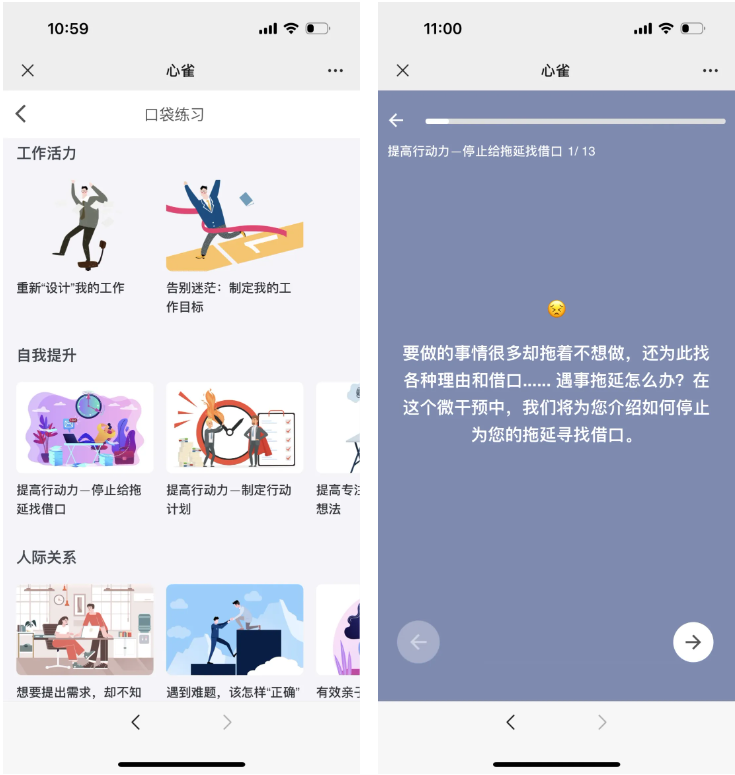Screen dimensions: 735x775
Task: Close the mini program on the 口袋练习 screen
Action: coord(27,70)
